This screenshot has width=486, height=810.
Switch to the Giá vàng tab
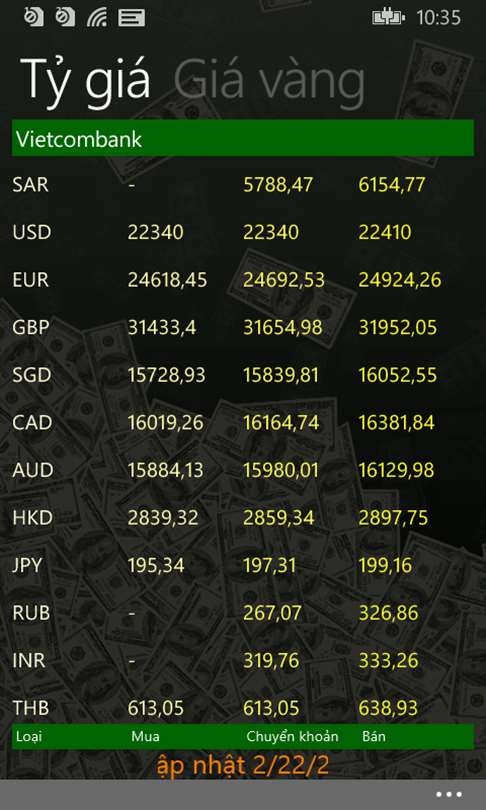(269, 81)
